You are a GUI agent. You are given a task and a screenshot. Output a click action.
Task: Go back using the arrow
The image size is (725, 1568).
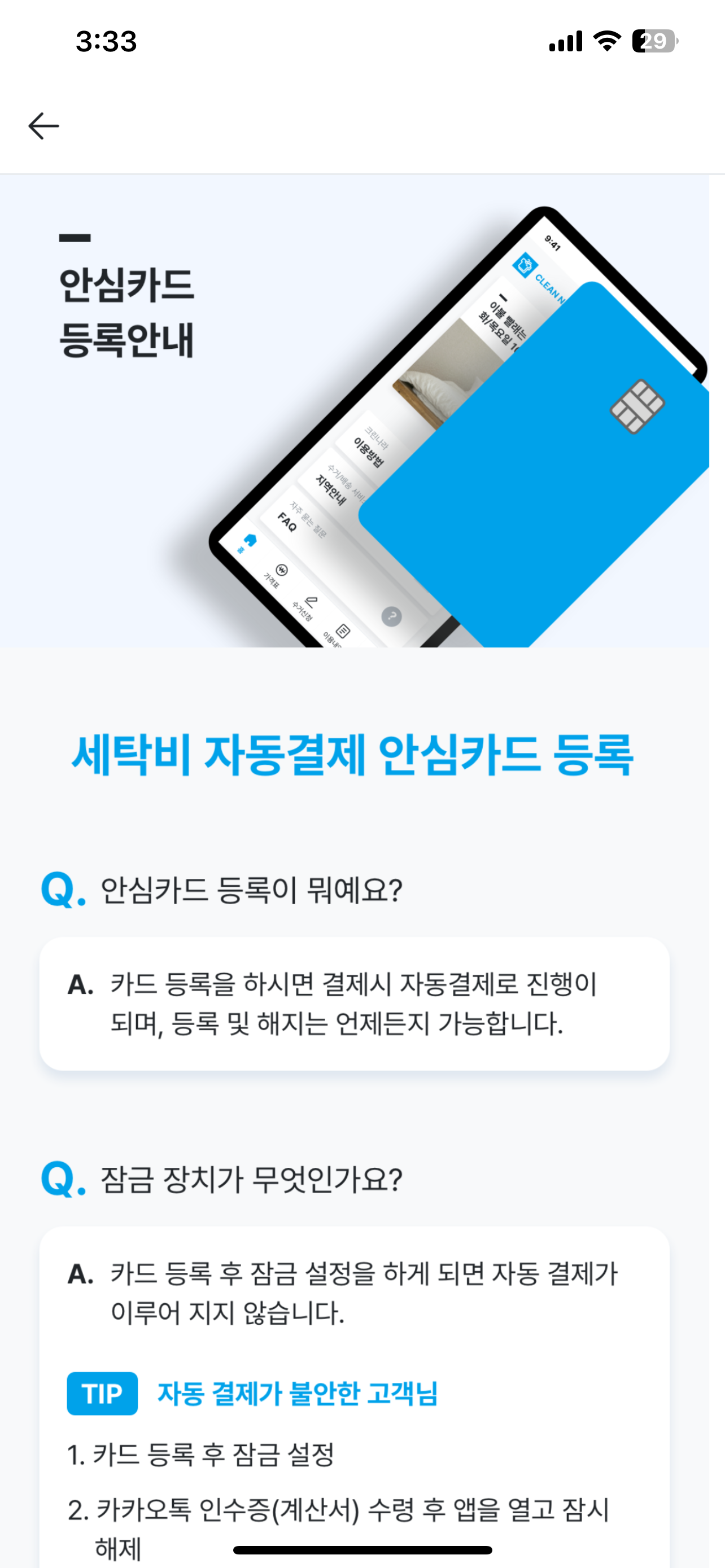tap(44, 126)
